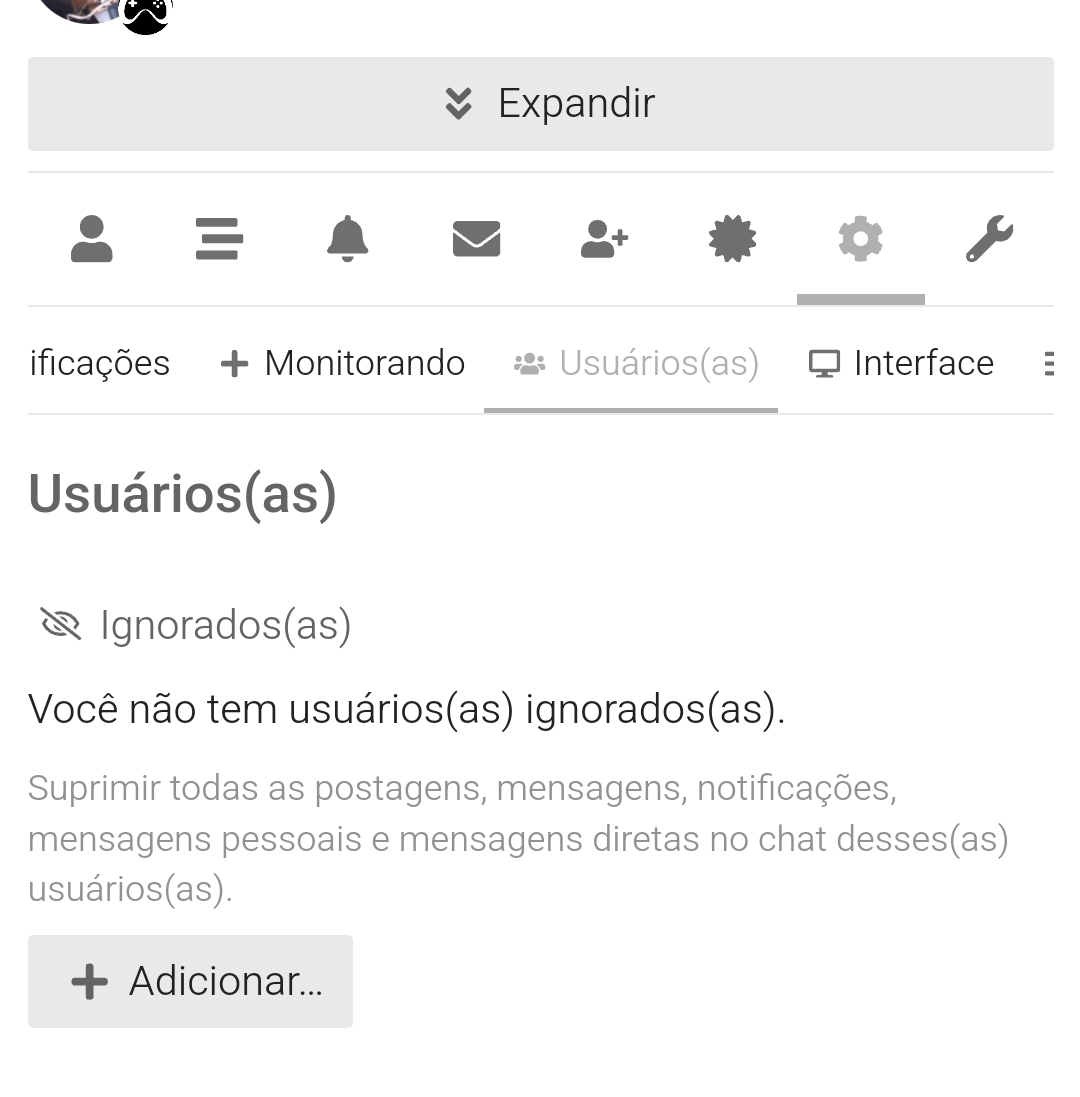This screenshot has width=1080, height=1097.
Task: Add an ignored user with Adicionar
Action: click(190, 981)
